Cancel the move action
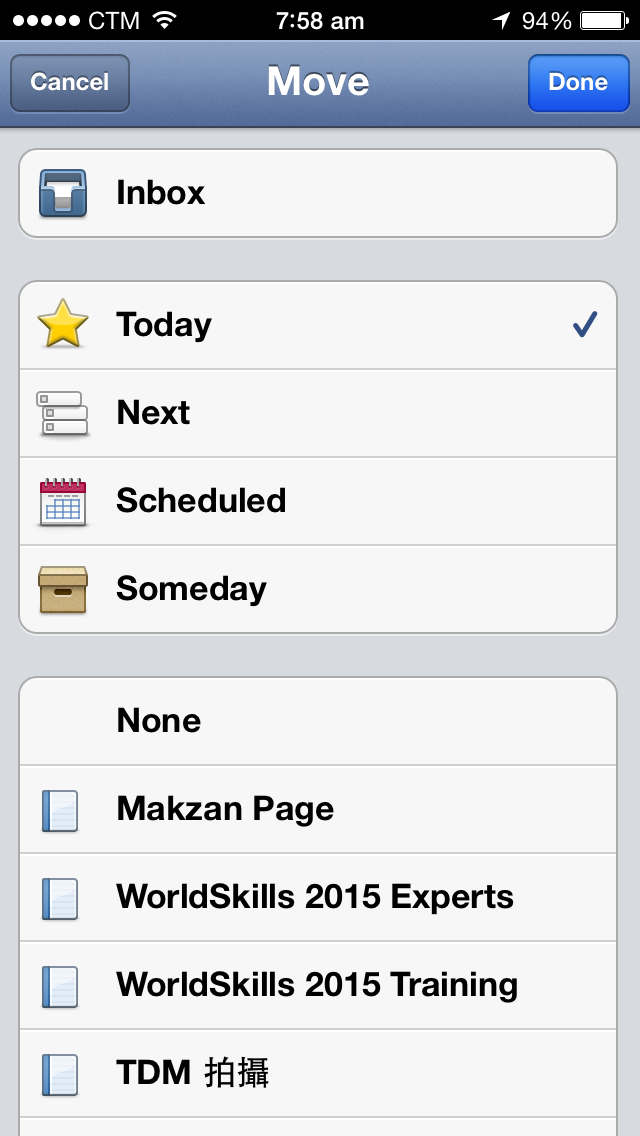This screenshot has width=640, height=1136. pos(70,82)
